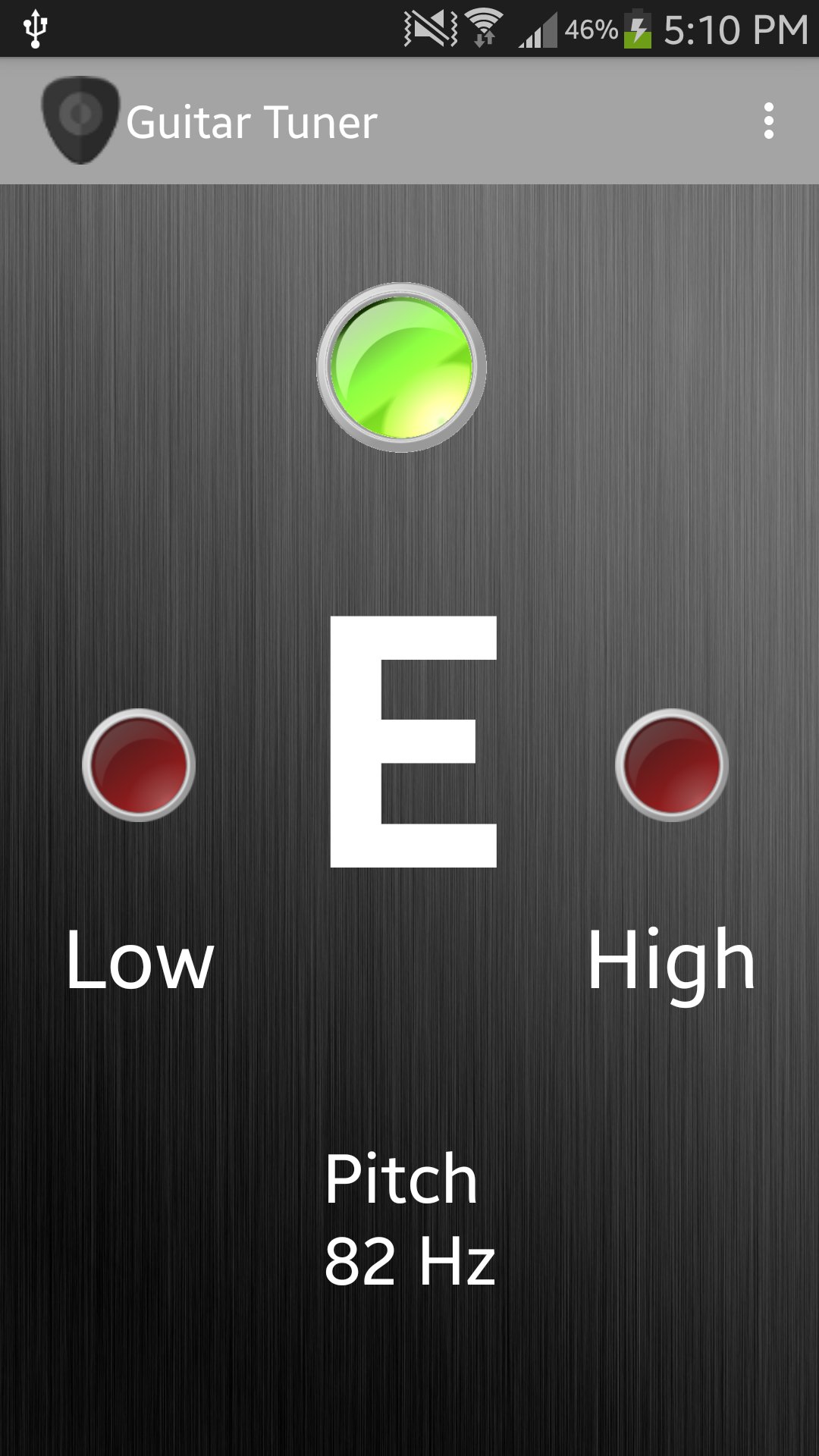Tap the Guitar Tuner pick logo icon
The height and width of the screenshot is (1456, 819).
80,118
